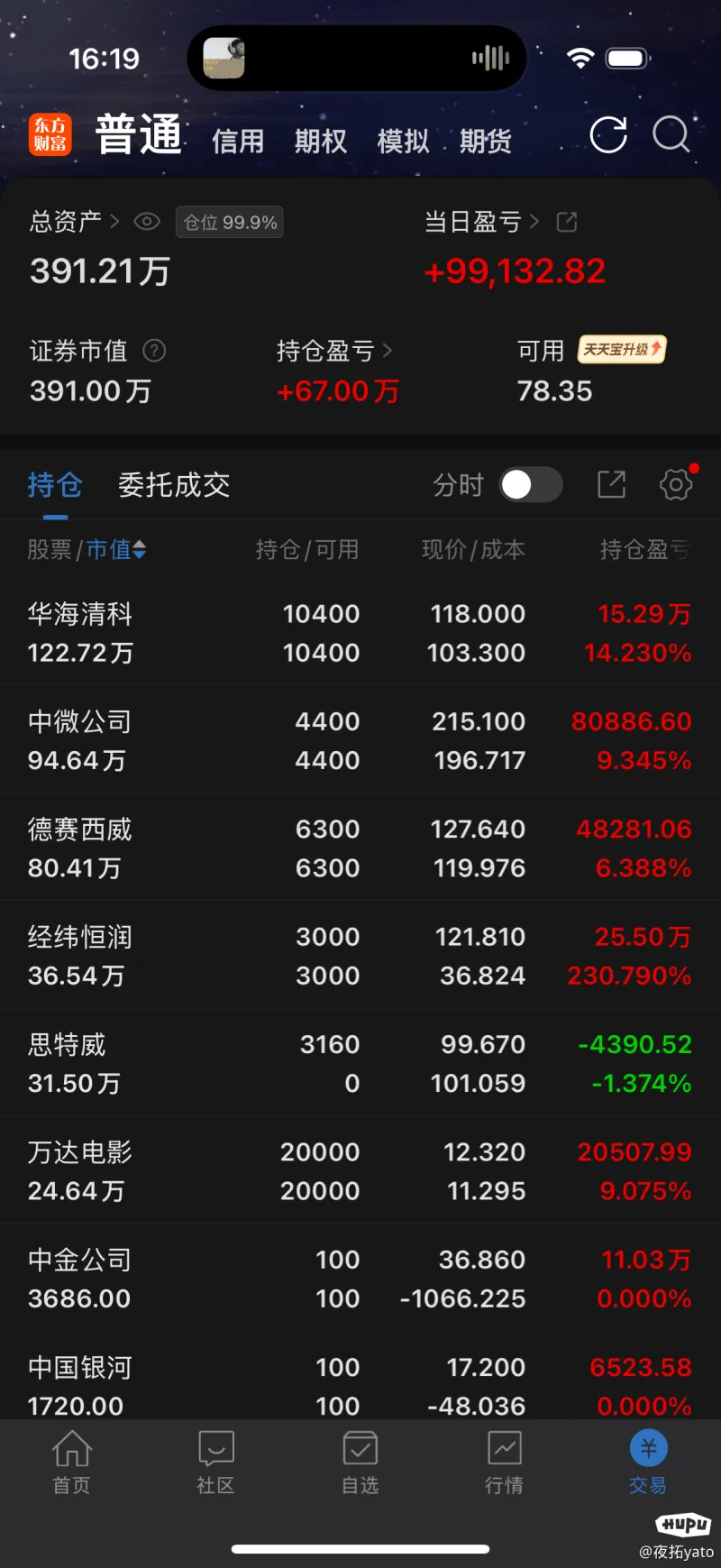
Task: Switch to the 期权 tab
Action: tap(321, 142)
